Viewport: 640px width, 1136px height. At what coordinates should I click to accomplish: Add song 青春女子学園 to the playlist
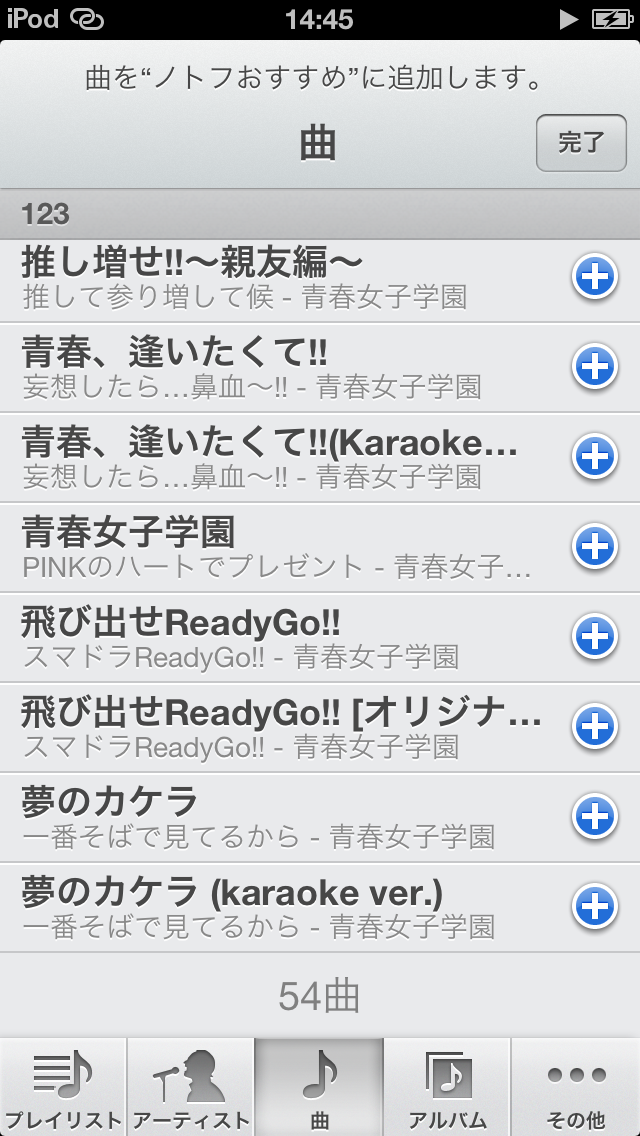[x=595, y=547]
